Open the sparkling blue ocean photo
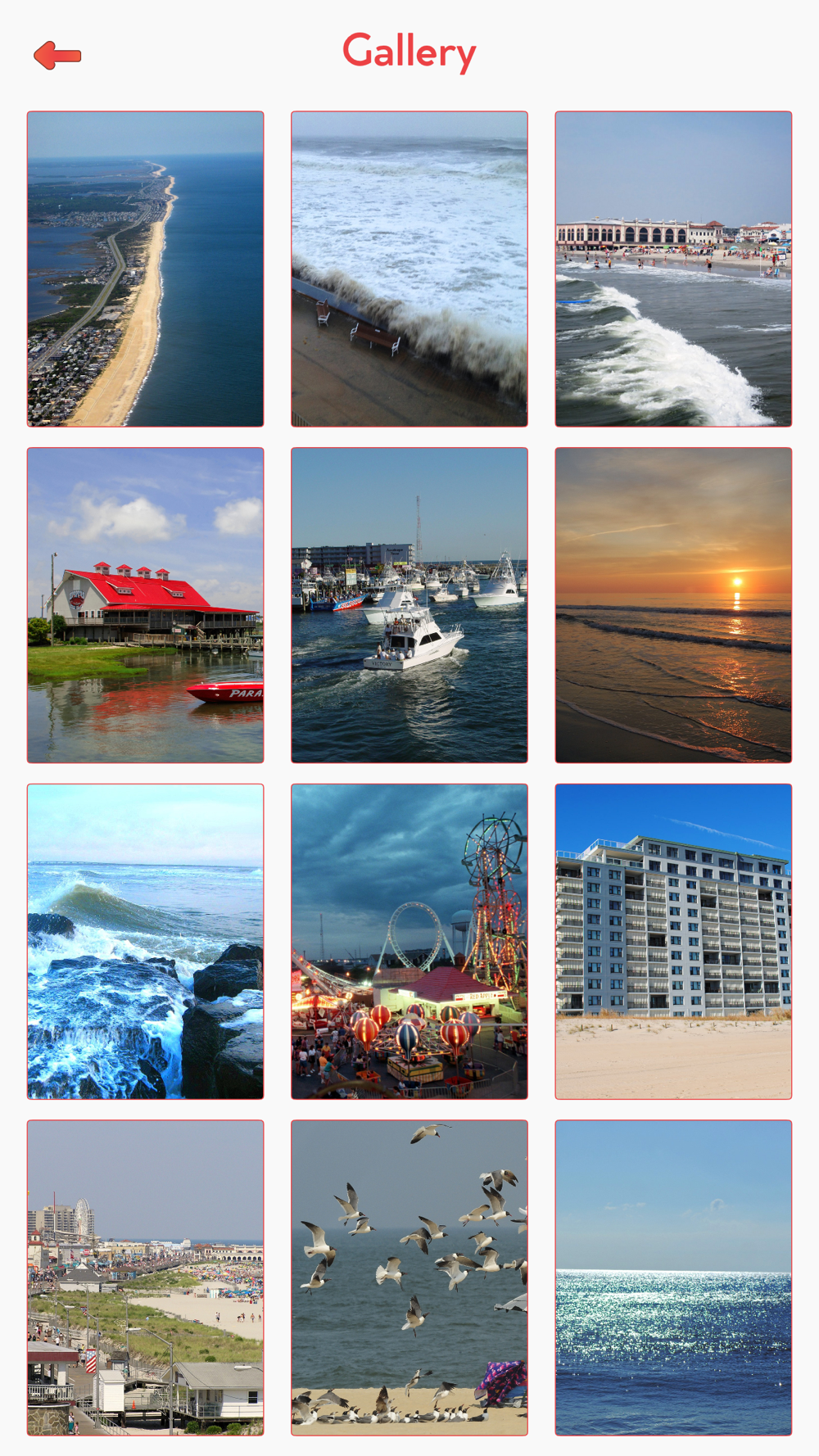 click(673, 1278)
